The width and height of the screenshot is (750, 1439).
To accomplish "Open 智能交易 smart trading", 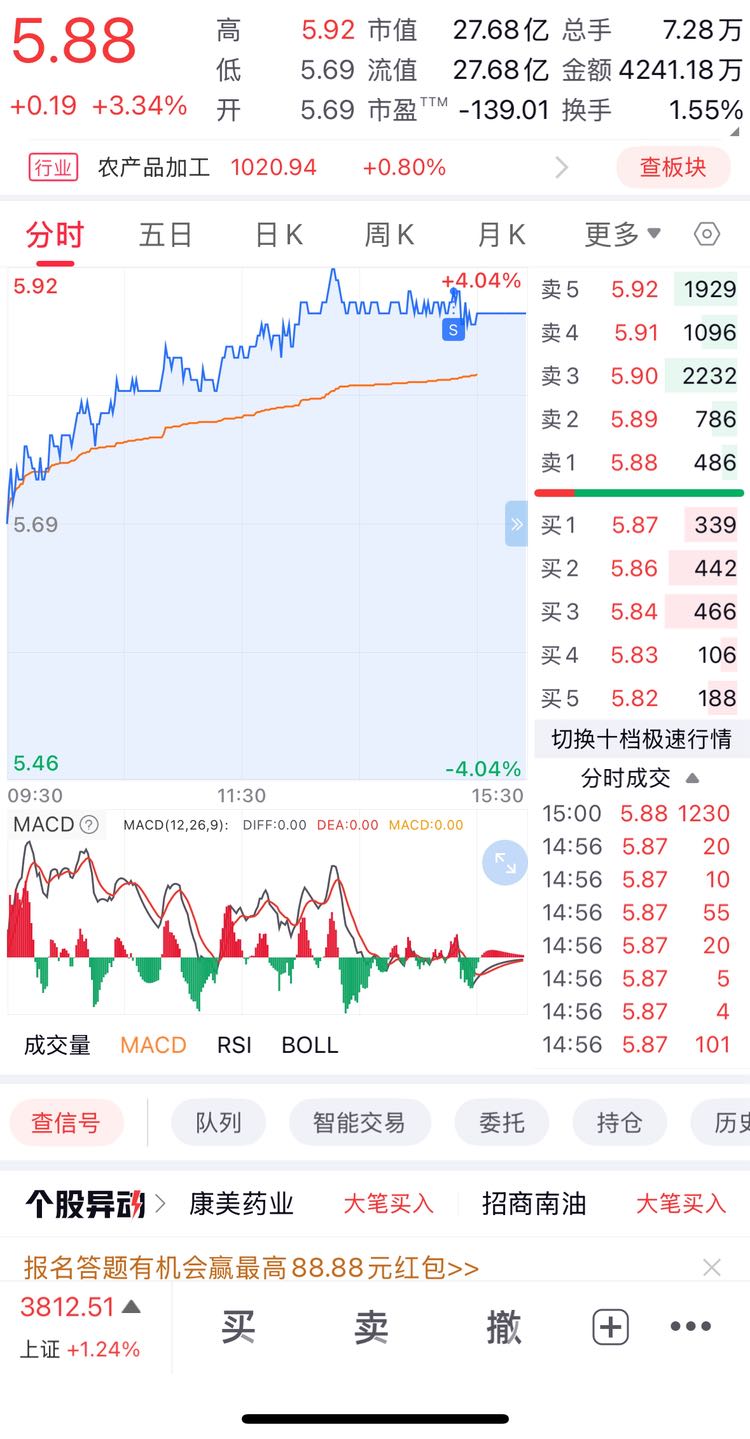I will click(x=359, y=1123).
